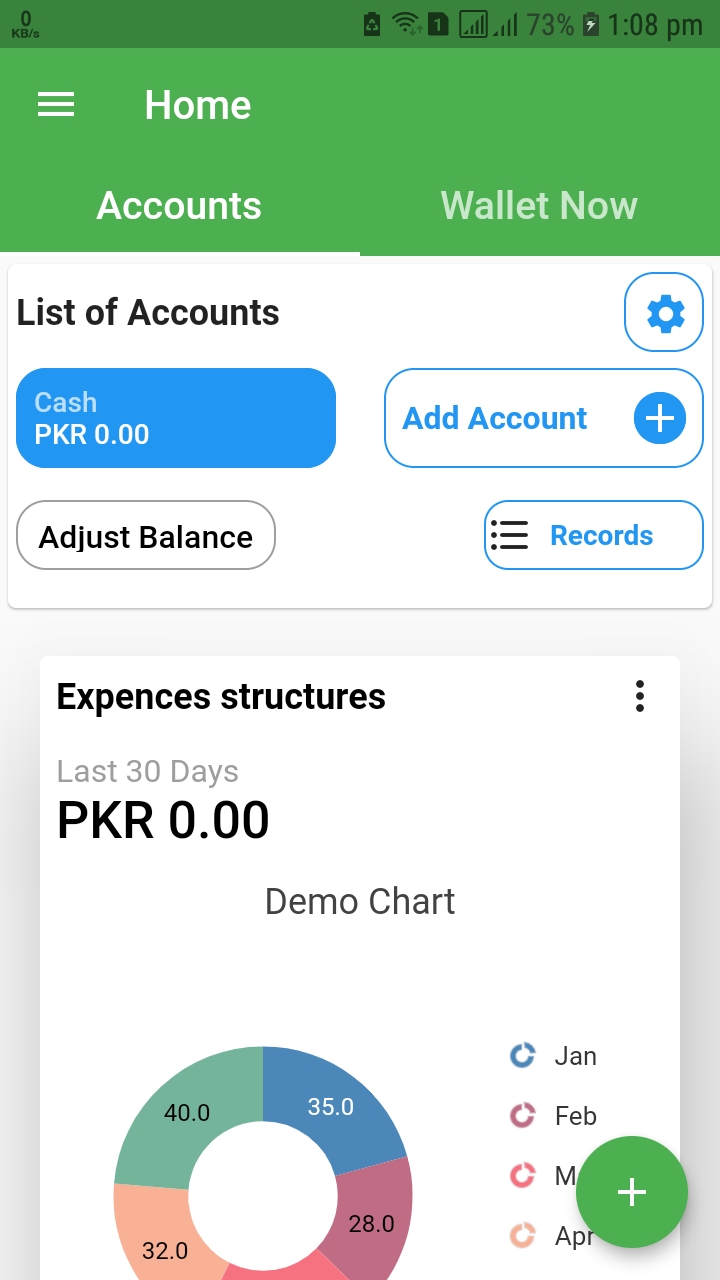The height and width of the screenshot is (1280, 720).
Task: Select the Accounts tab
Action: (178, 205)
